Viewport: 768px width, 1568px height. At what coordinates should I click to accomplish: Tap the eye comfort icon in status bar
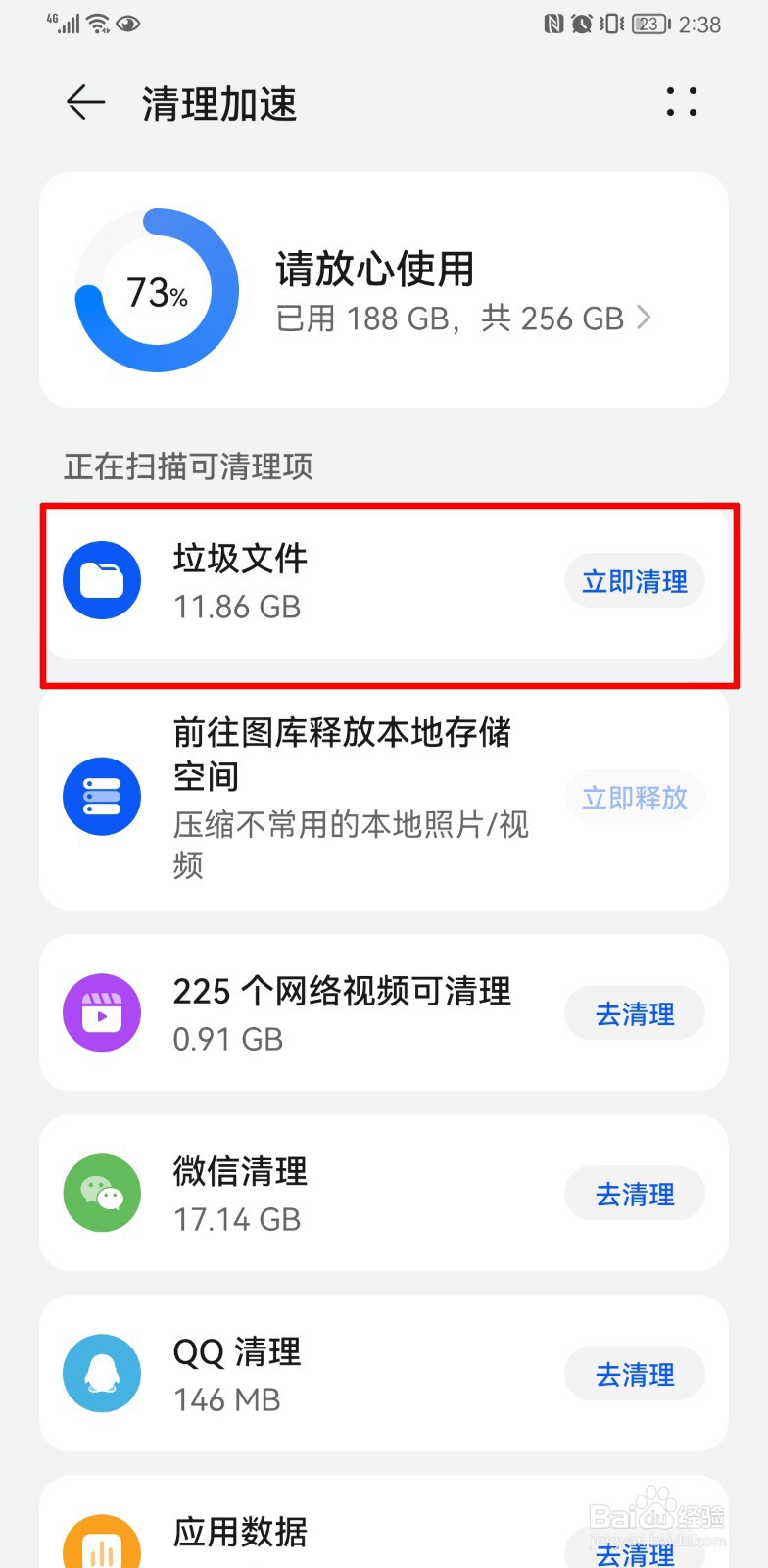[x=130, y=24]
